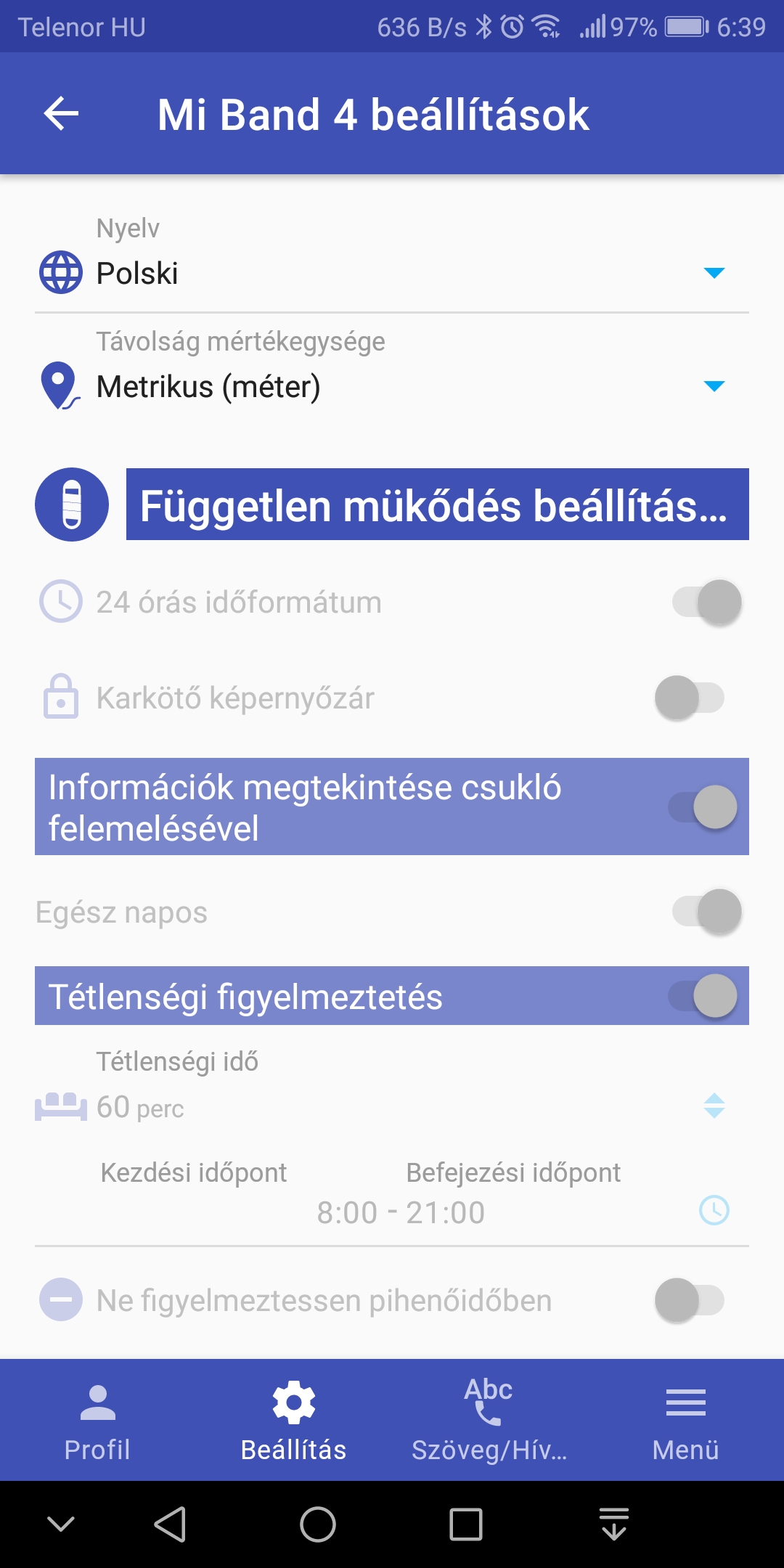Image resolution: width=784 pixels, height=1568 pixels.
Task: Switch to the Profil tab
Action: [x=98, y=1421]
